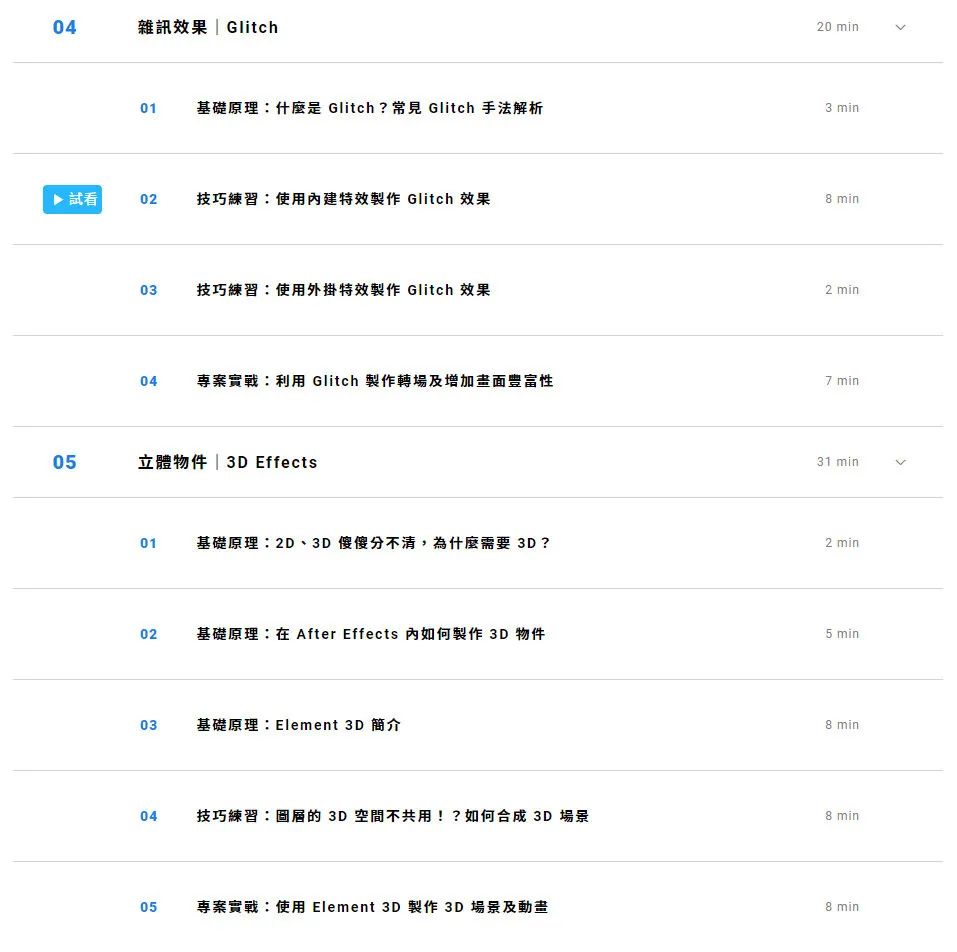The width and height of the screenshot is (957, 952).
Task: Open lesson 利用 Glitch 製作轉場及增加畫面豐富性
Action: (374, 381)
